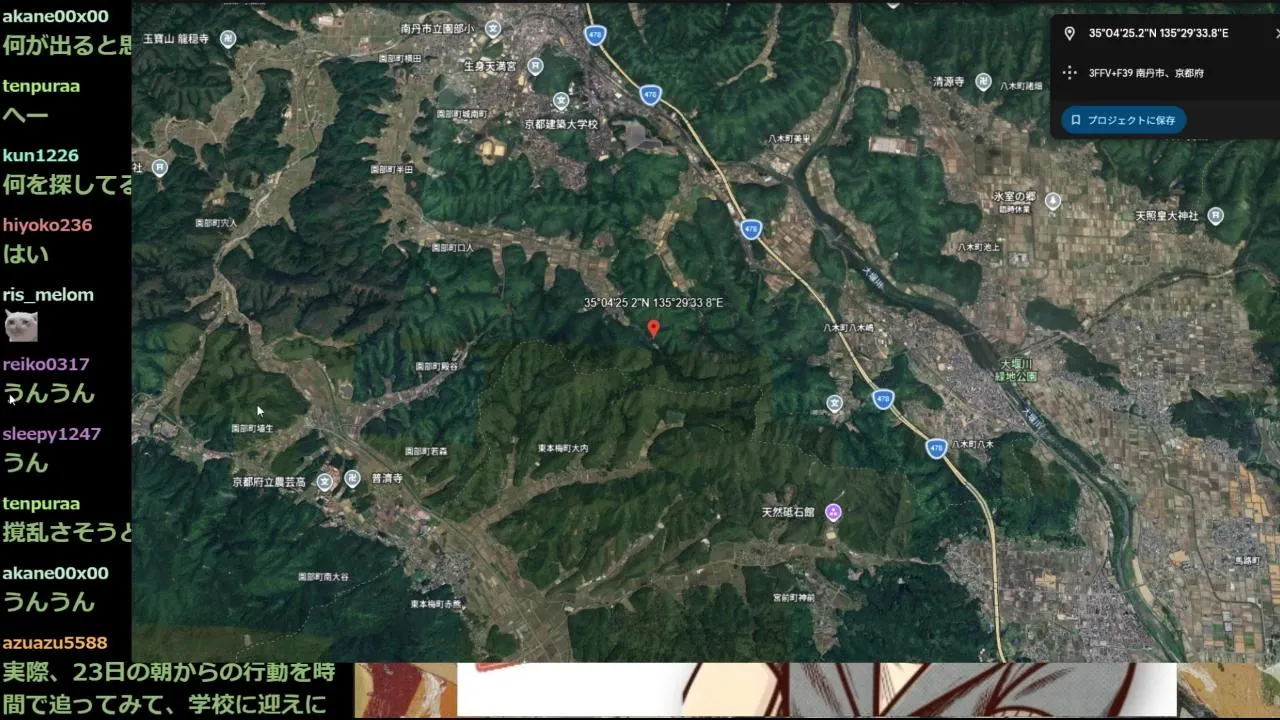Open the 普済寺 temple marker
The image size is (1280, 720).
[x=352, y=479]
